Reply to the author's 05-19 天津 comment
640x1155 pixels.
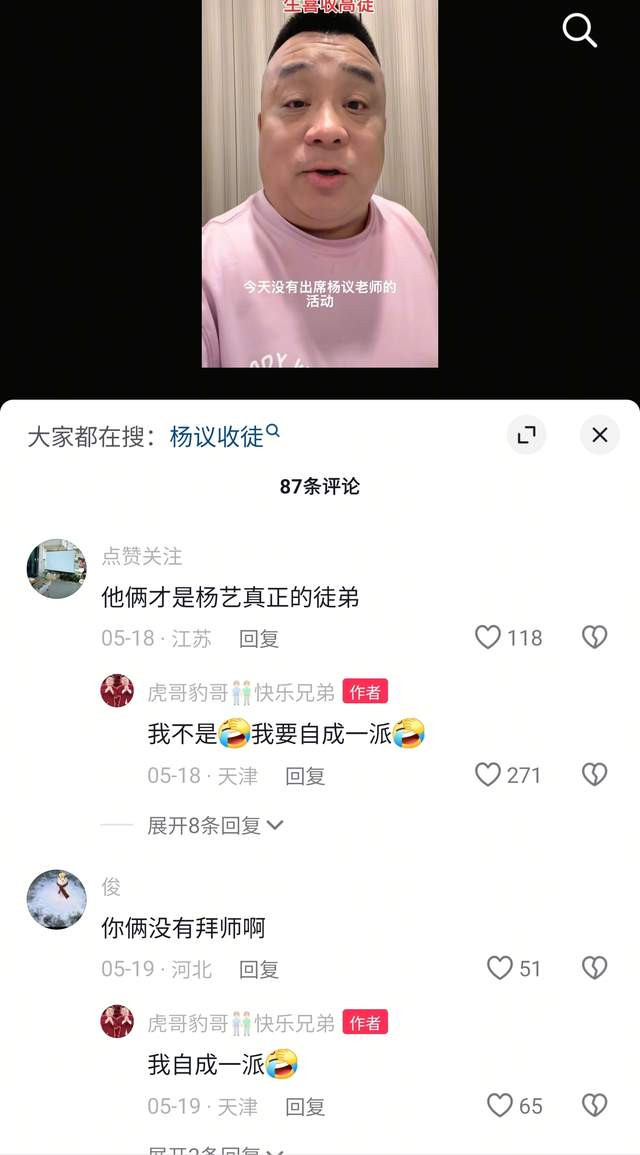(x=305, y=1106)
